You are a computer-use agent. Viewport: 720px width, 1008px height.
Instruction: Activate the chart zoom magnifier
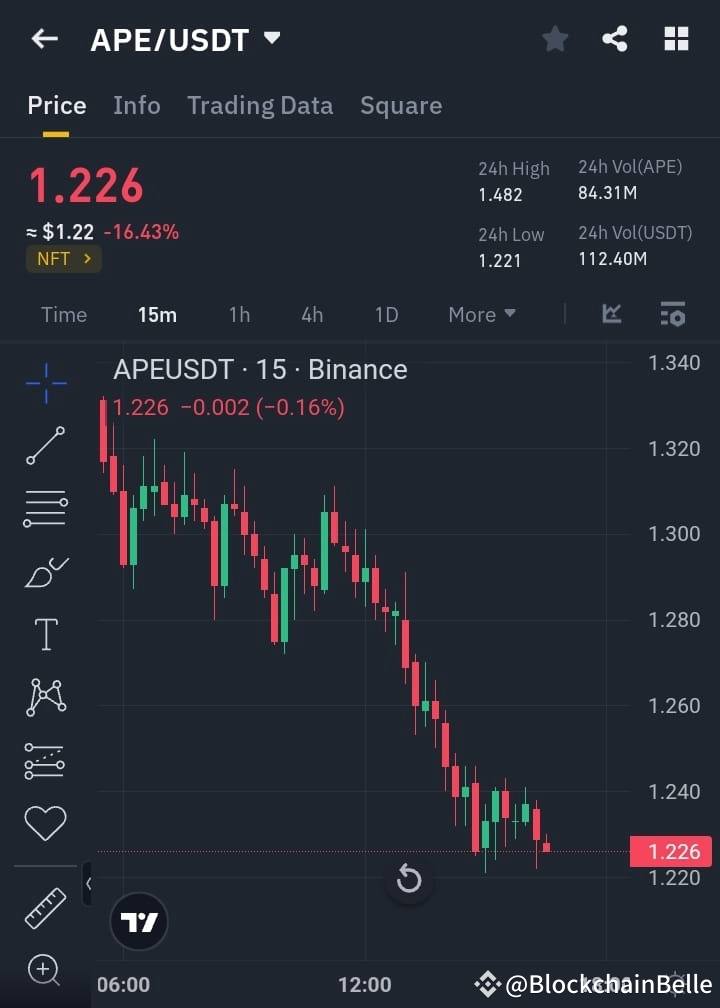pos(44,971)
